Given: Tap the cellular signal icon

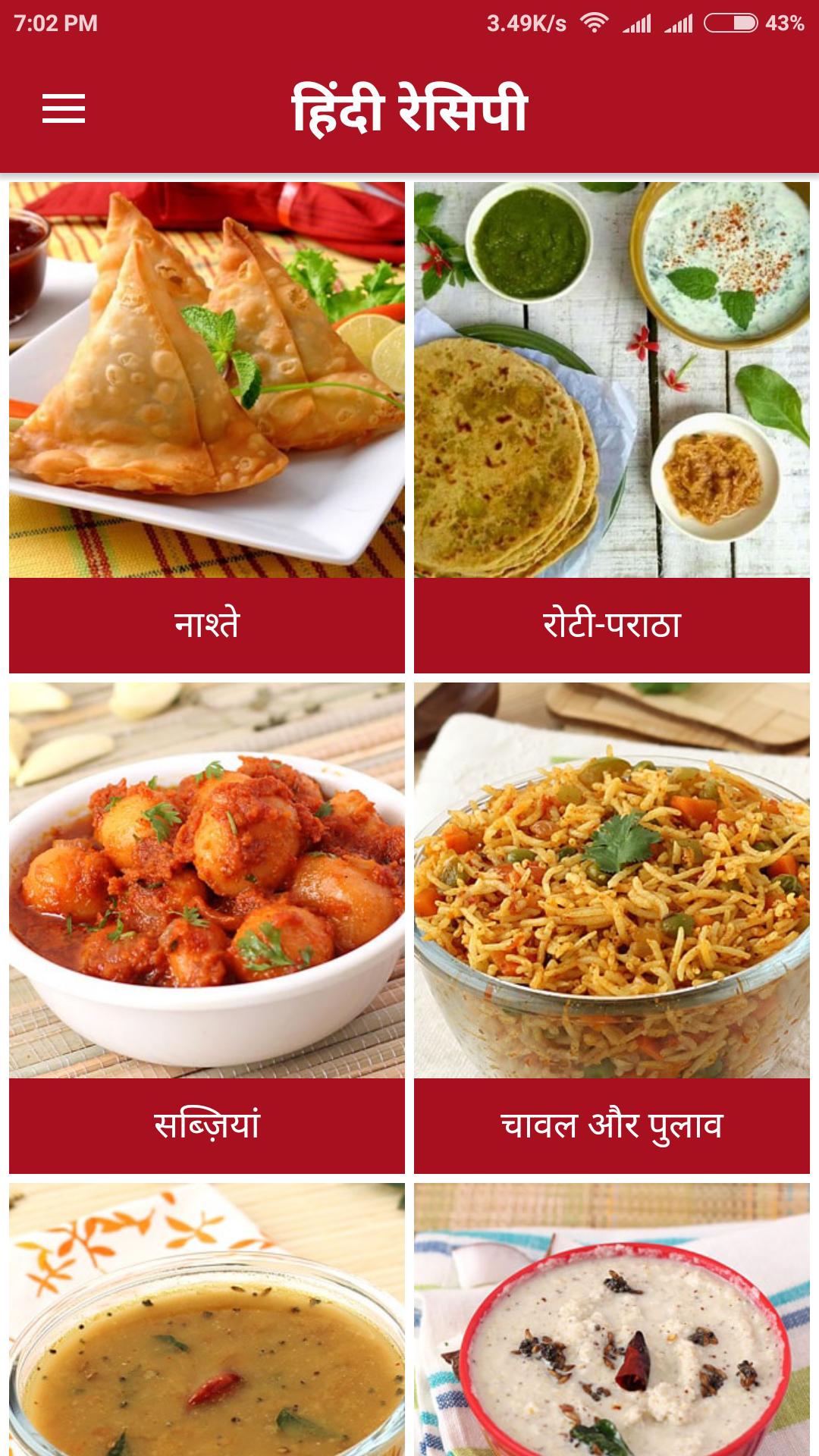Looking at the screenshot, I should pos(637,23).
